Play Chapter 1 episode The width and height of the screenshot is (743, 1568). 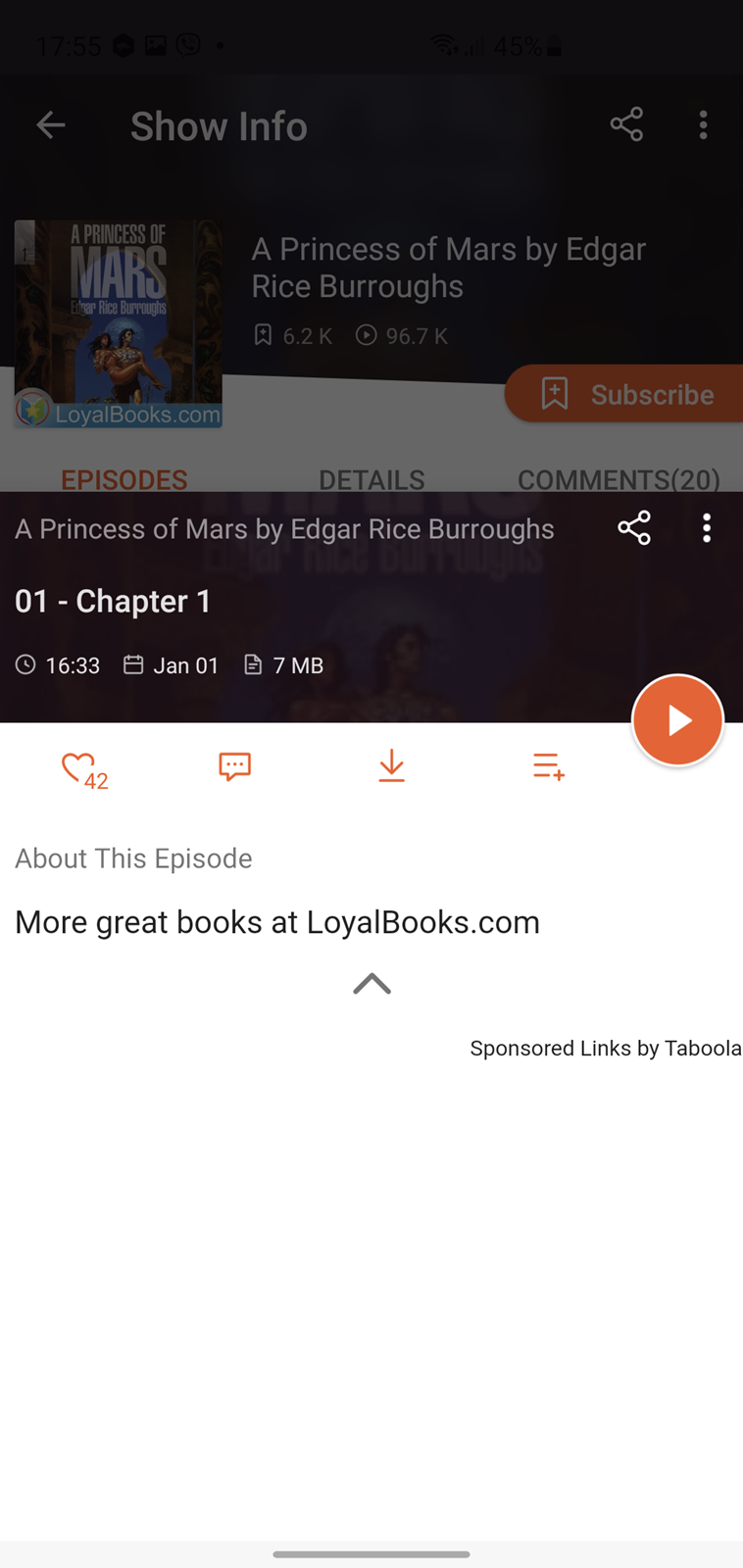point(677,720)
